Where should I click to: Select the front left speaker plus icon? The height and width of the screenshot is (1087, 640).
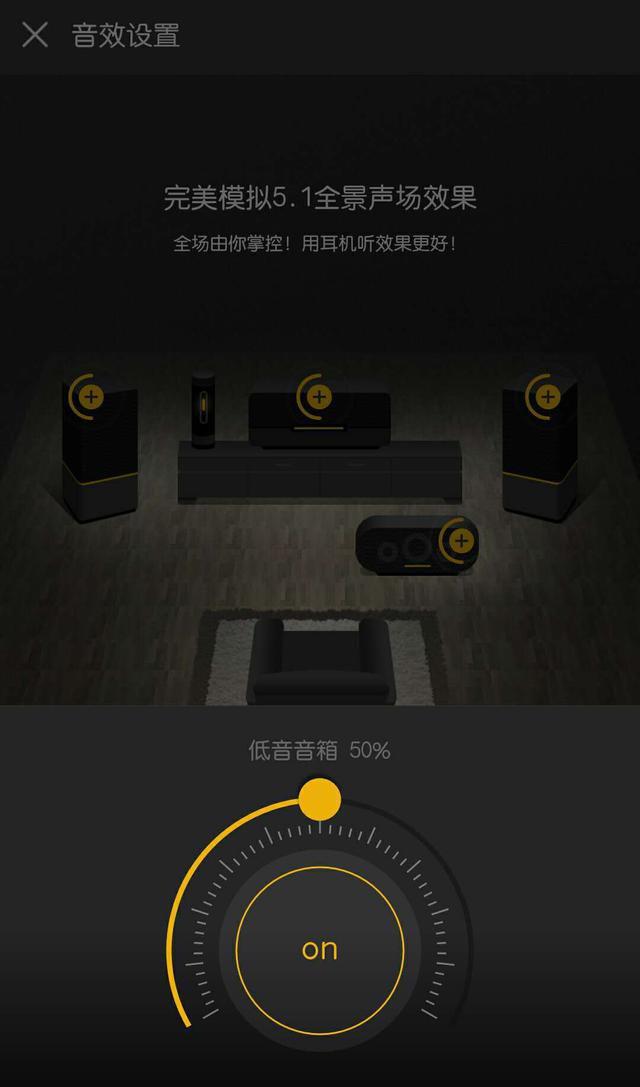91,397
